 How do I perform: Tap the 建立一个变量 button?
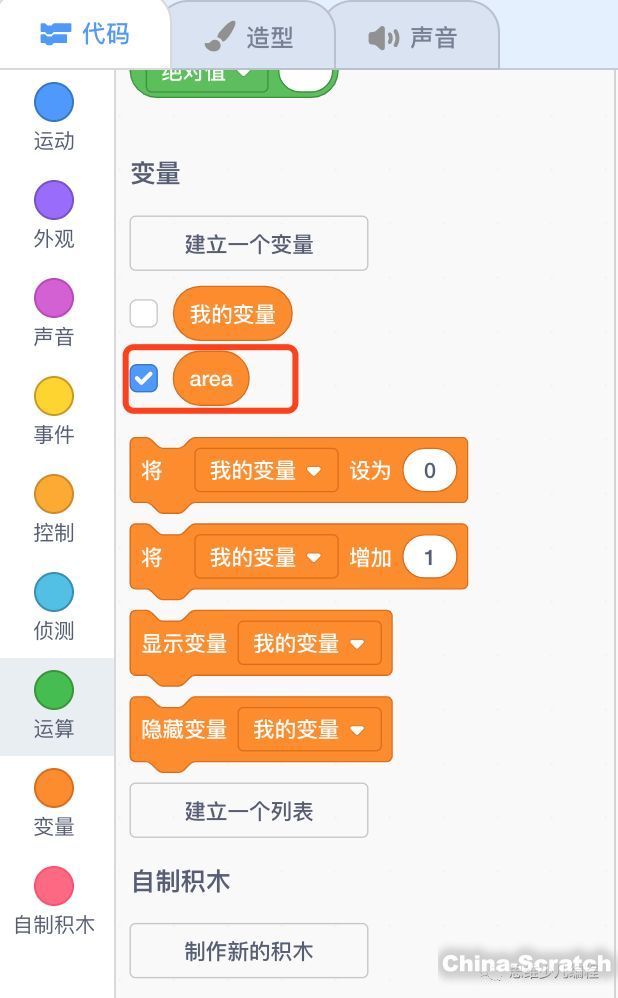point(249,244)
